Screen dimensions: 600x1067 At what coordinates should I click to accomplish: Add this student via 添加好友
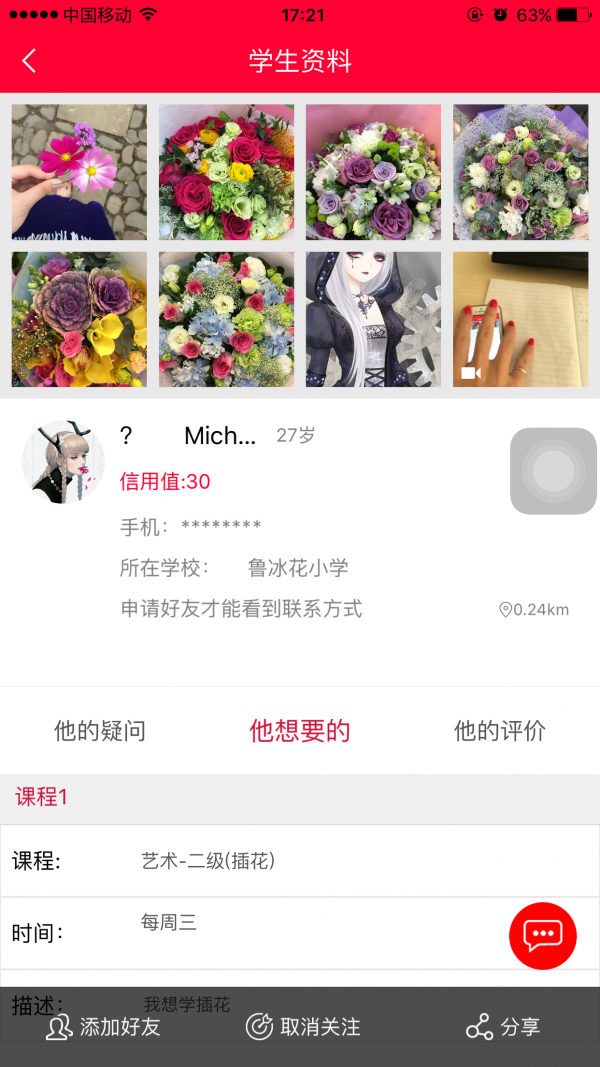103,1026
